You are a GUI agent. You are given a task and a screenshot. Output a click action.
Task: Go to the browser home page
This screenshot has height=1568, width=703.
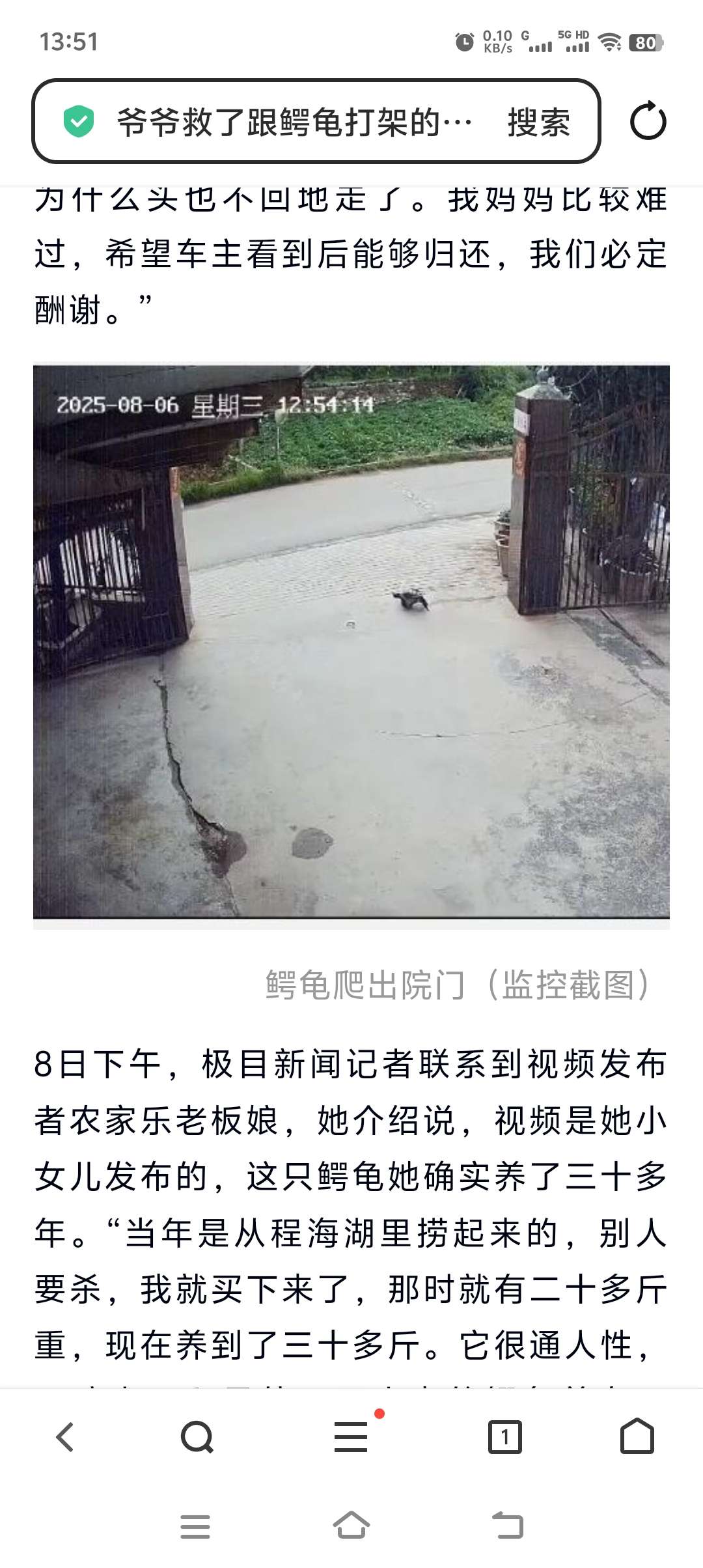[637, 1436]
